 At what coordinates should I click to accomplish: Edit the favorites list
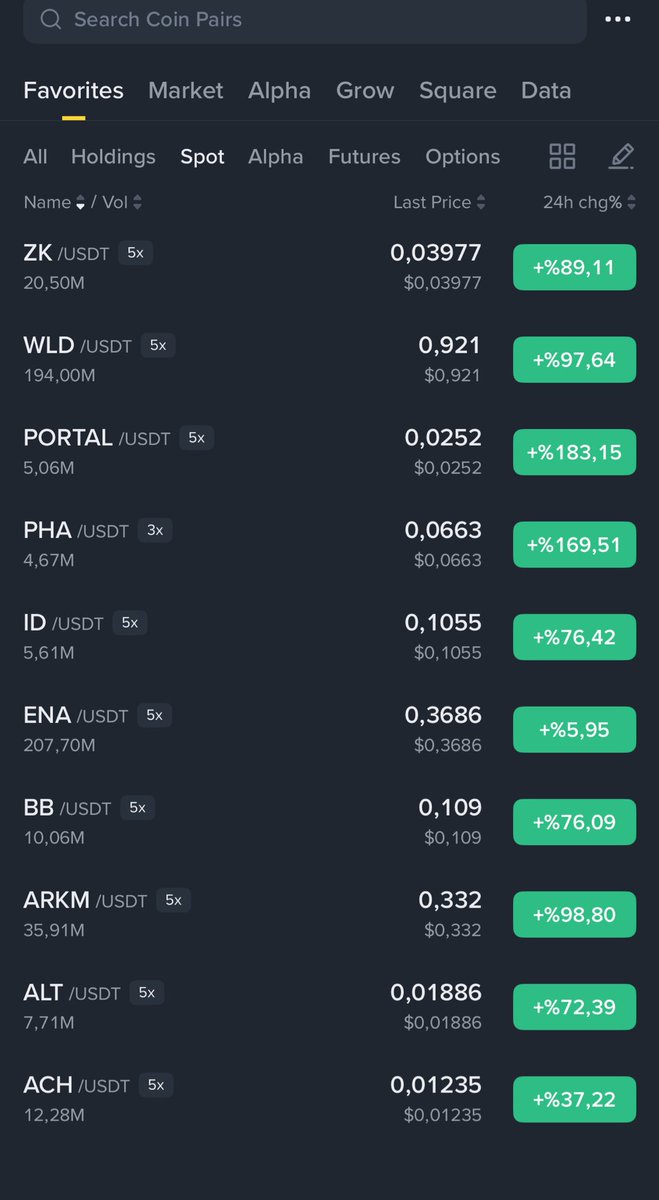[x=621, y=157]
